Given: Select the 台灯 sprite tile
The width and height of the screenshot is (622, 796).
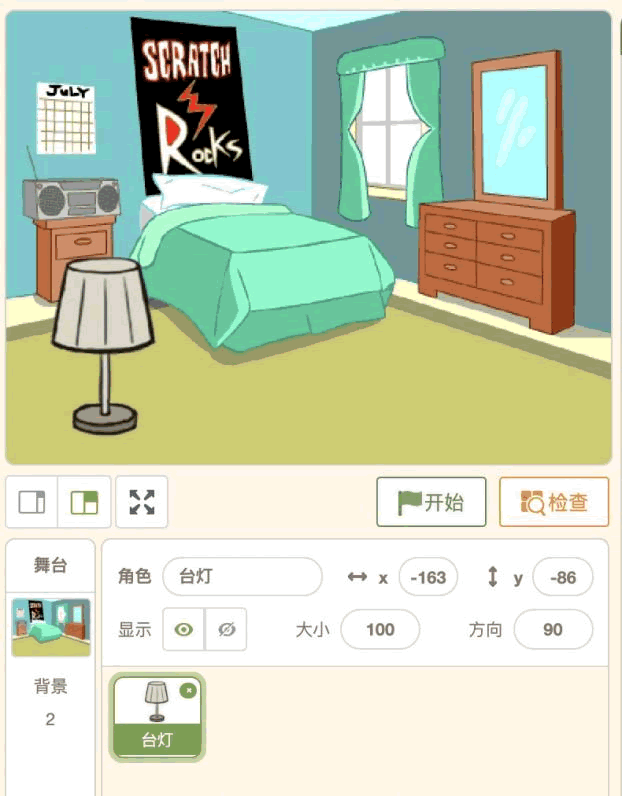Looking at the screenshot, I should coord(157,715).
